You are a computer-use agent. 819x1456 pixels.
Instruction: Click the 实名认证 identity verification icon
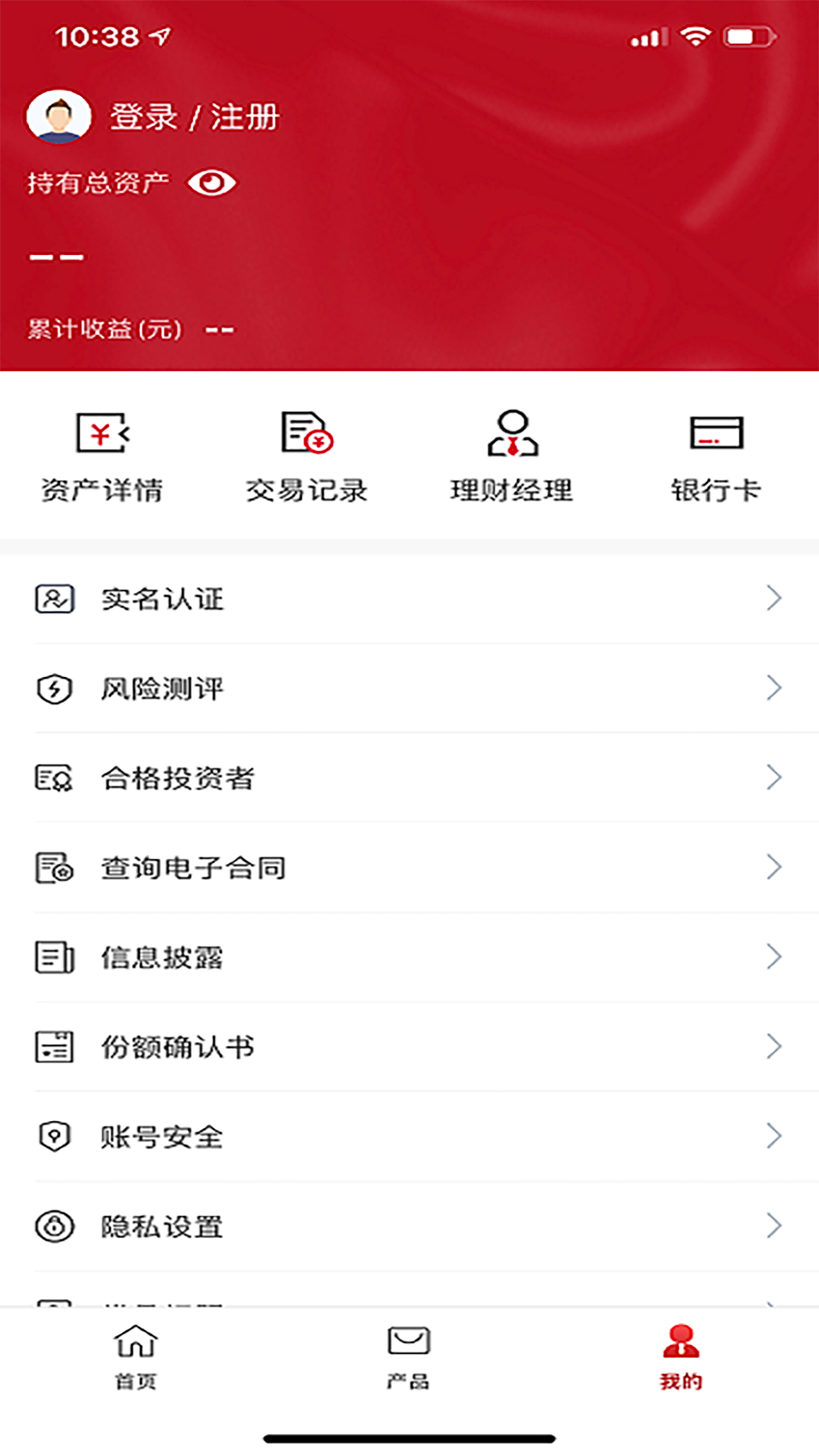pos(54,598)
